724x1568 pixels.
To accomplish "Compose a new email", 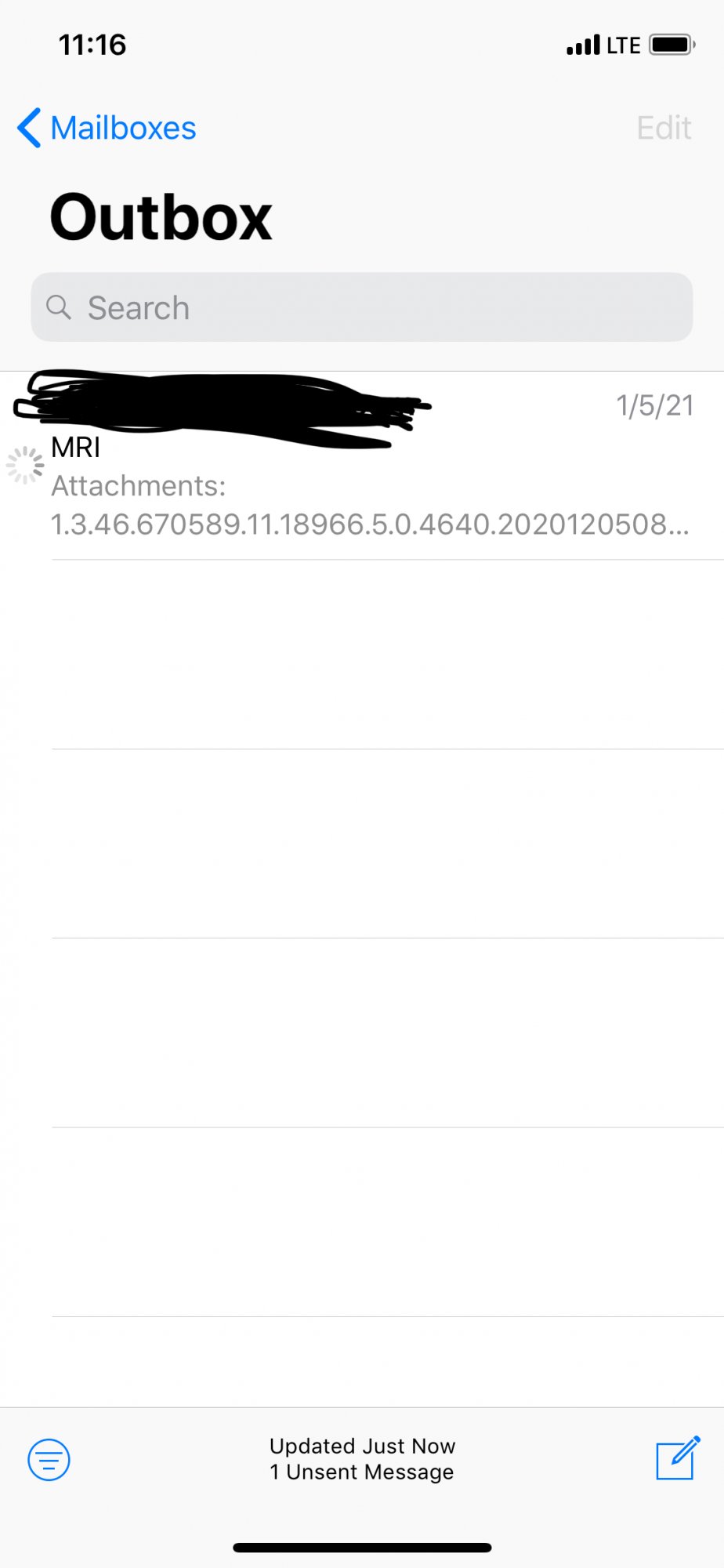I will [677, 1458].
